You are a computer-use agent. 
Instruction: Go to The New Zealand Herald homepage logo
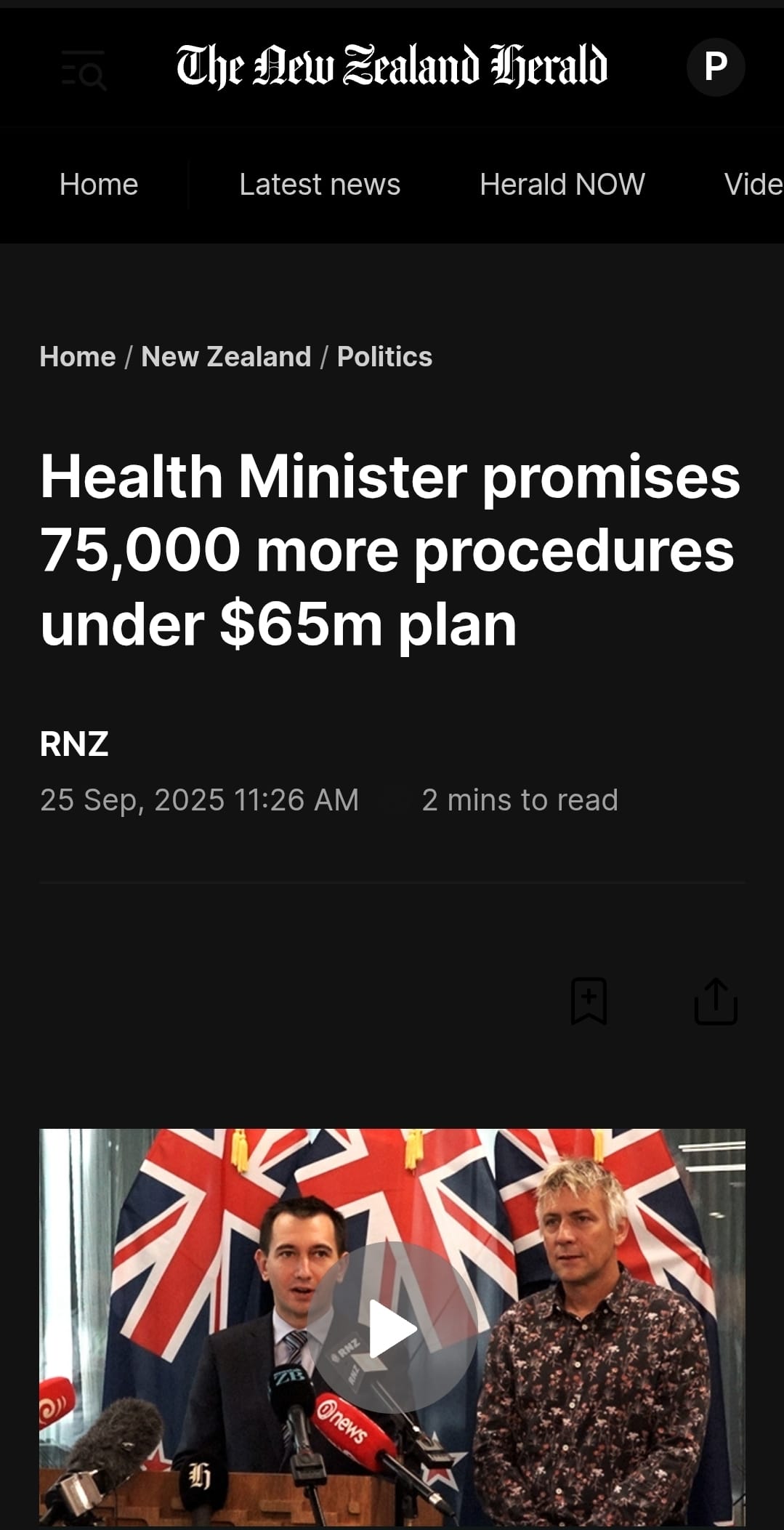[392, 66]
